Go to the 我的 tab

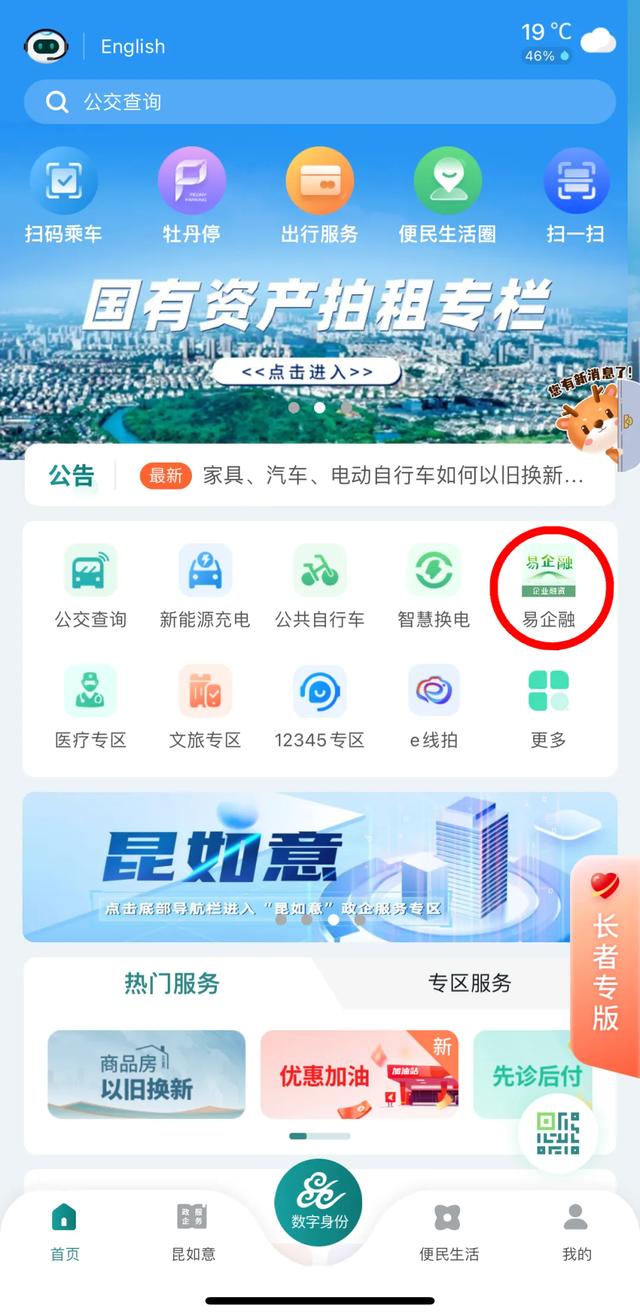pos(576,1232)
